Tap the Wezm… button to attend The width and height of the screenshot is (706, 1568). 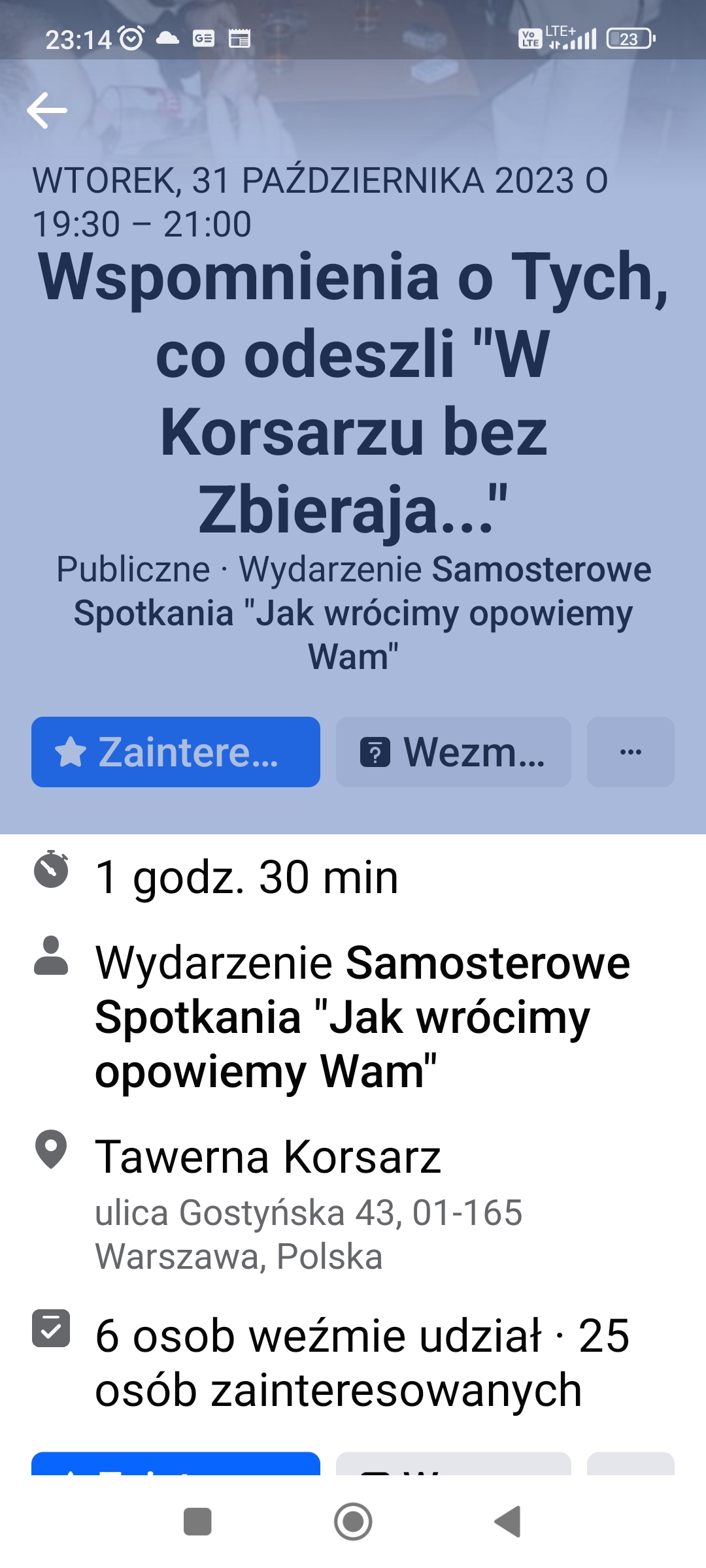(454, 752)
